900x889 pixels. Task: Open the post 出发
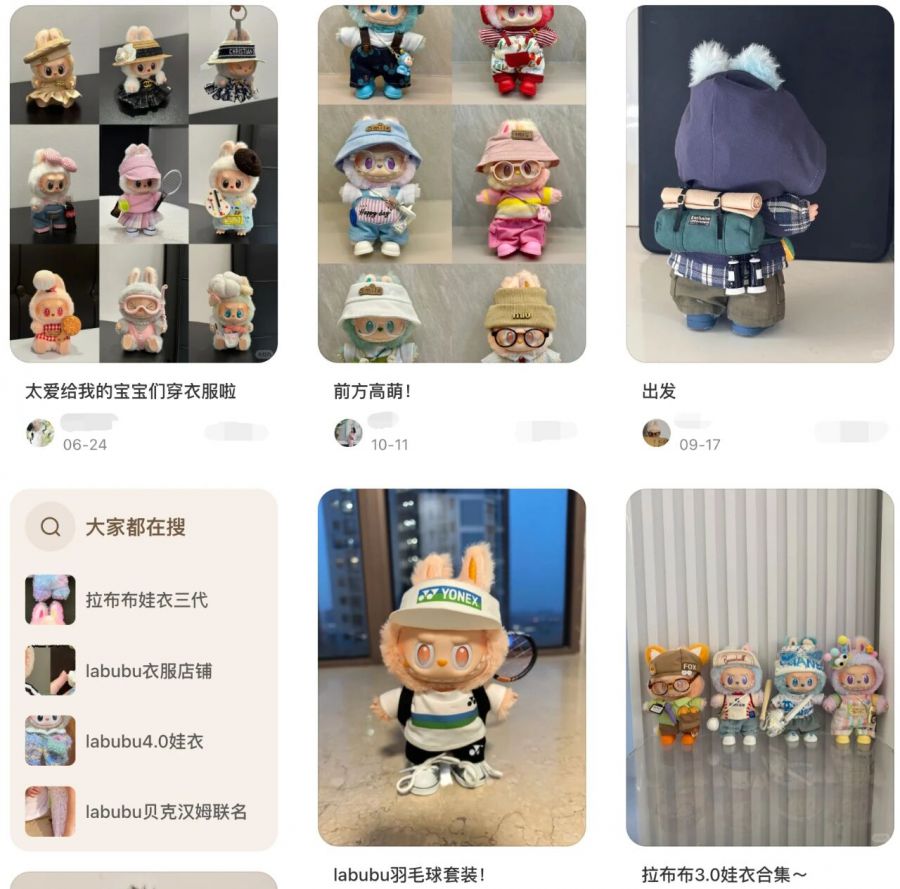[759, 185]
